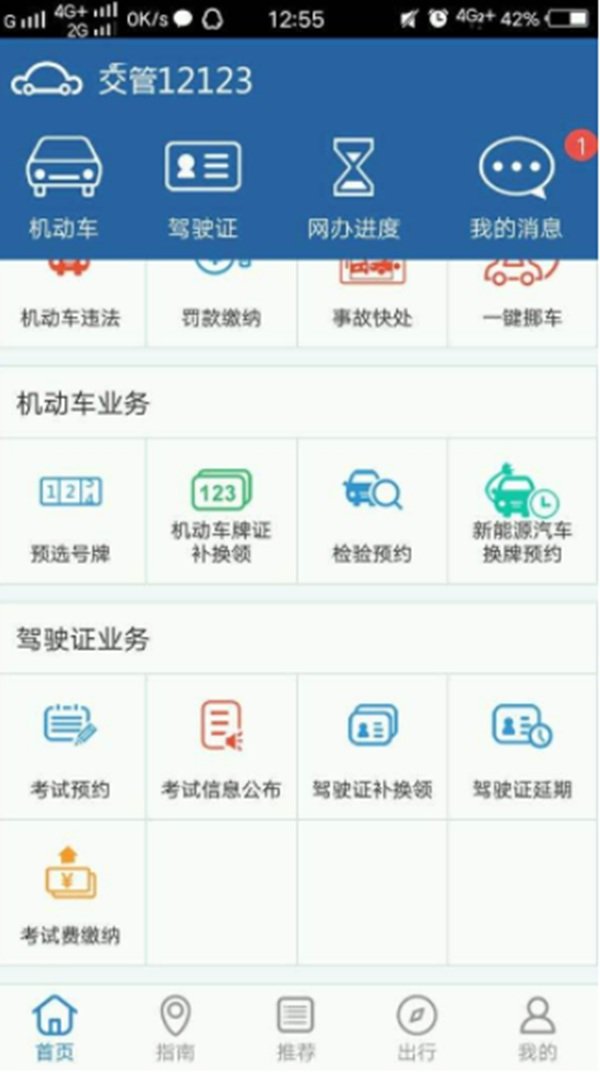Viewport: 600px width, 1091px height.
Task: Switch to the 指南 tab
Action: click(175, 1029)
